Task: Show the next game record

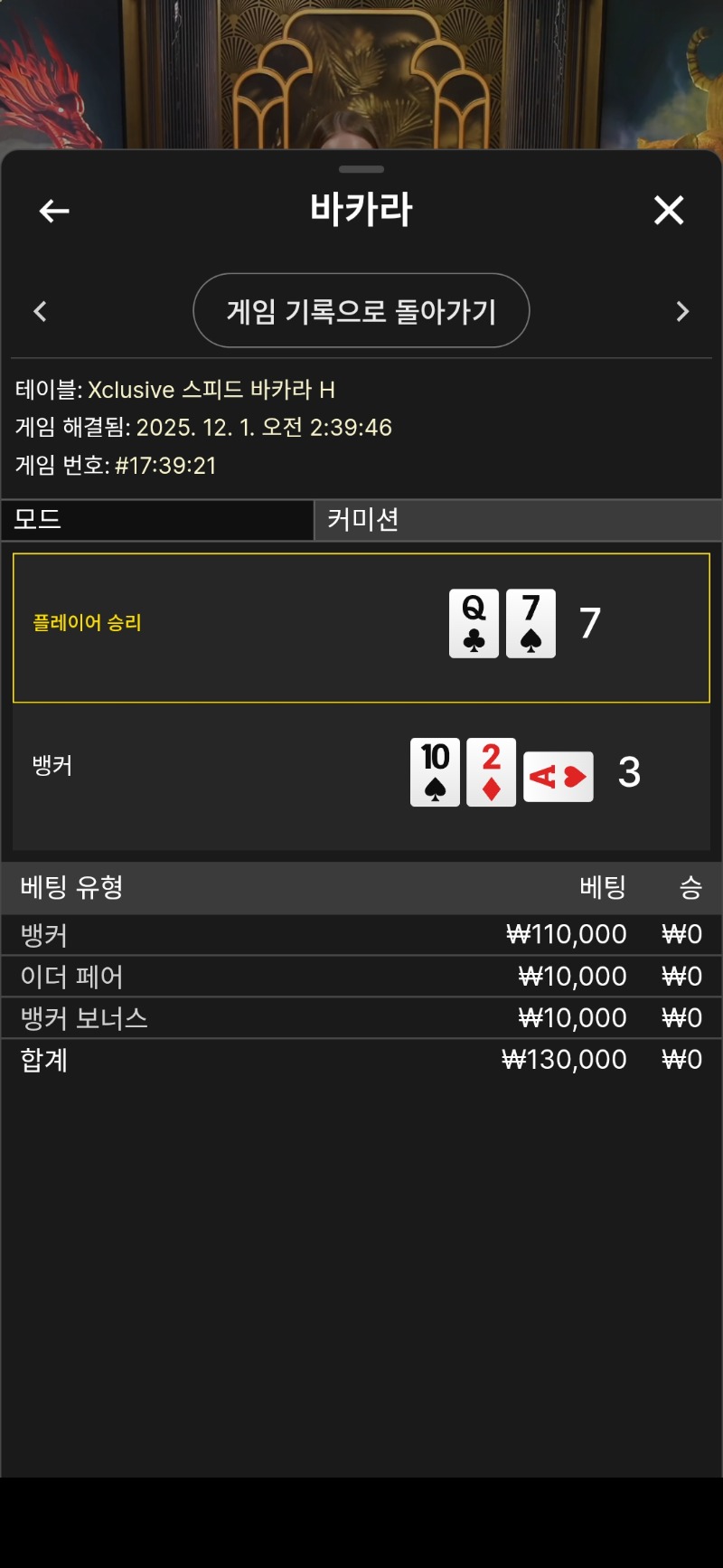Action: 682,312
